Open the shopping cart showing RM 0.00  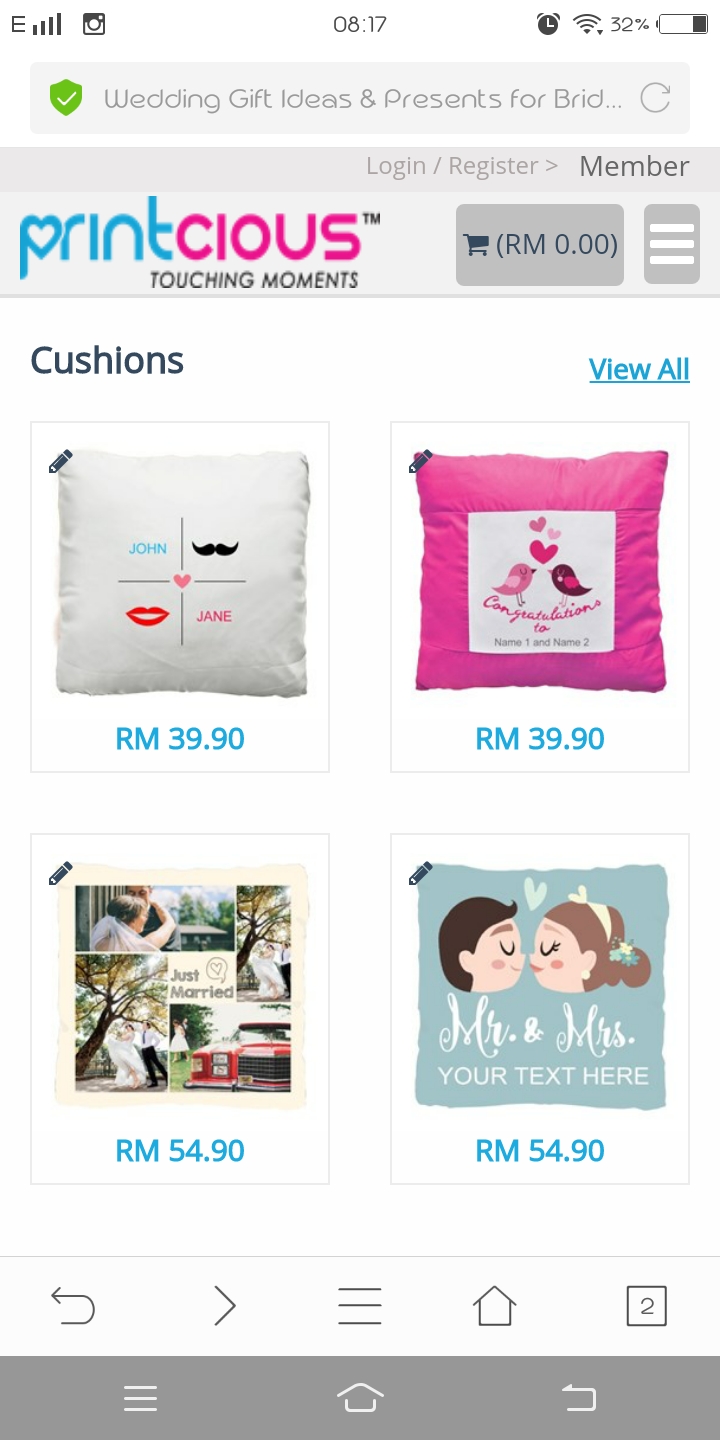click(540, 245)
